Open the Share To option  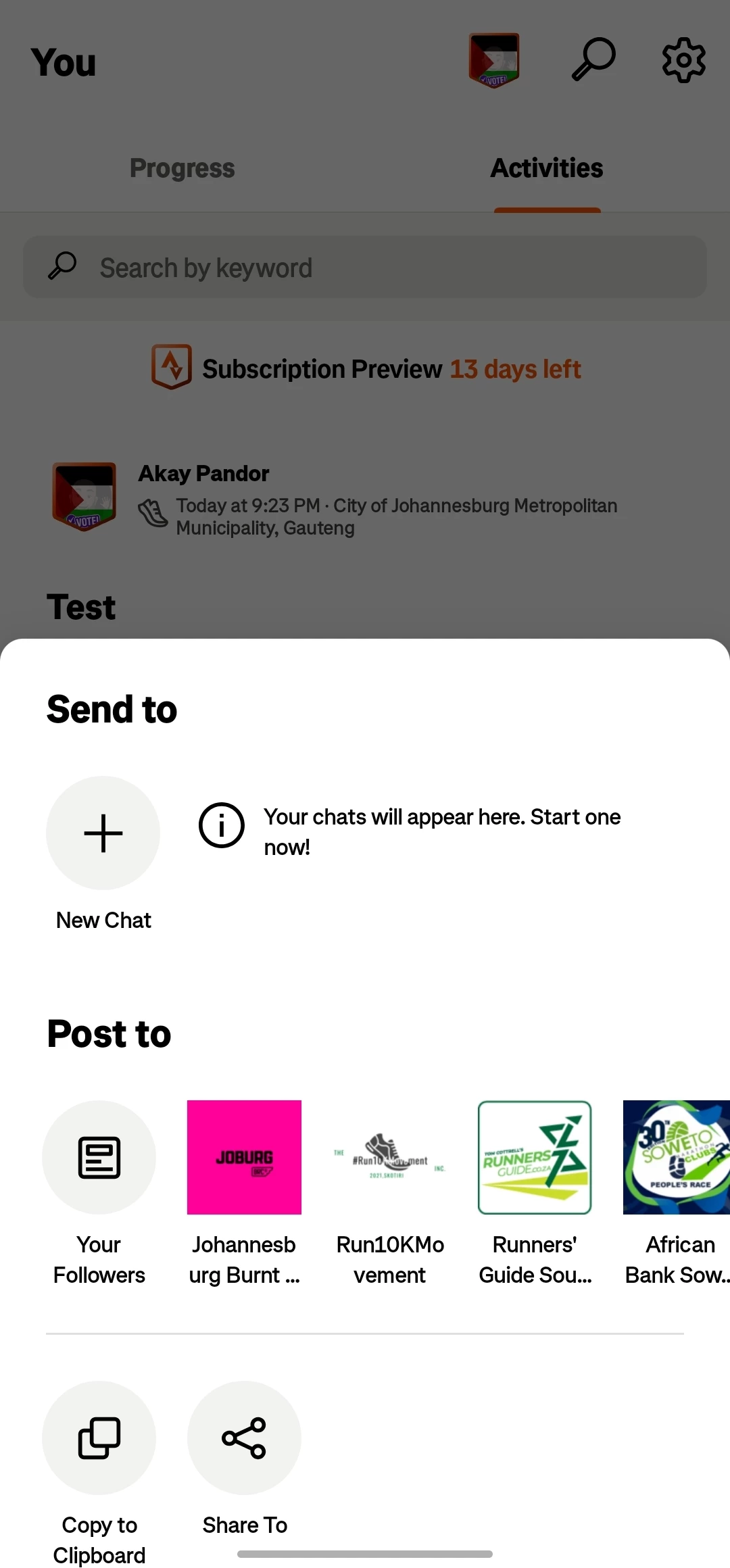(x=244, y=1438)
